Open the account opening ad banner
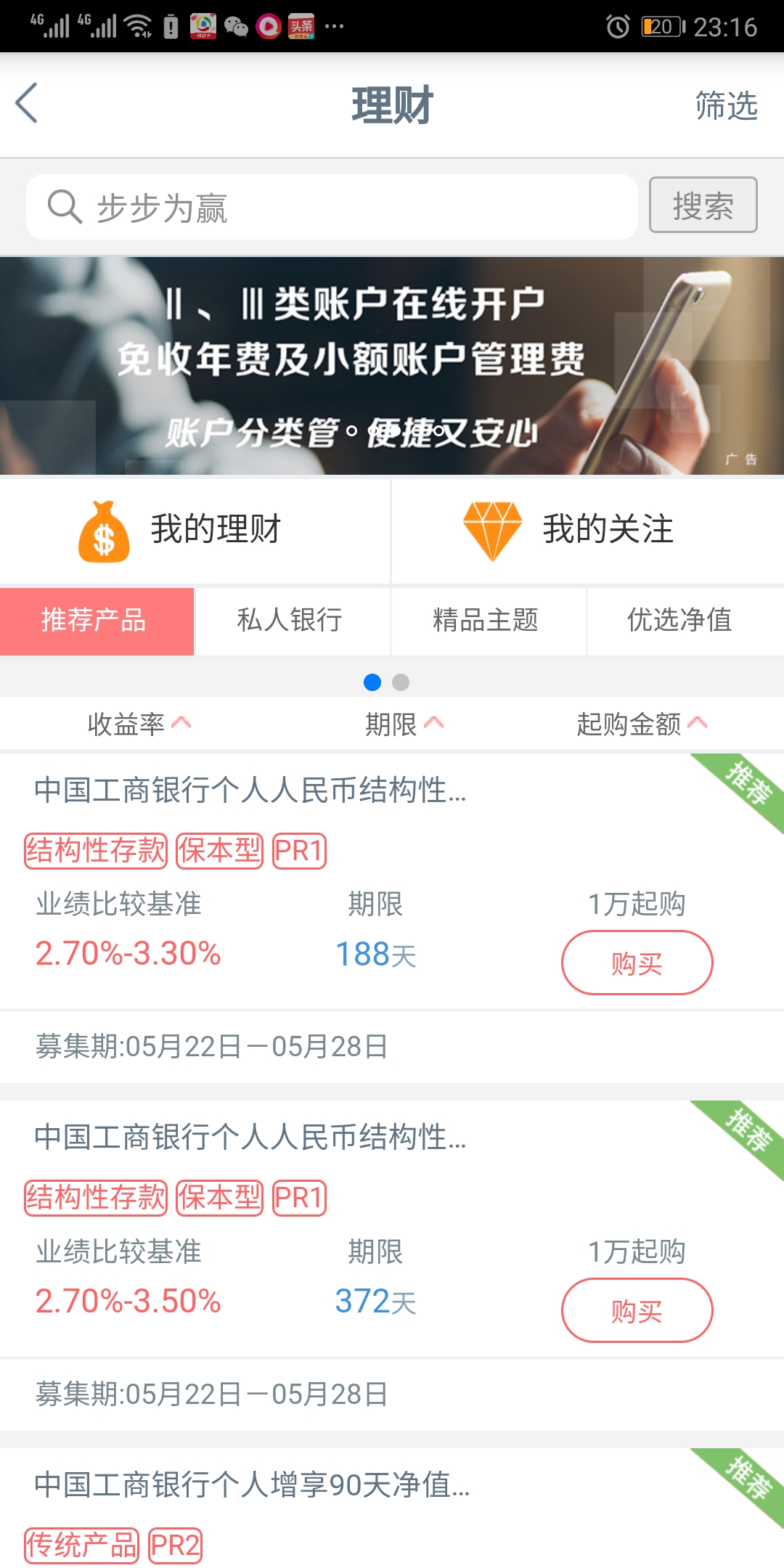Screen dimensions: 784x1568 (x=392, y=366)
